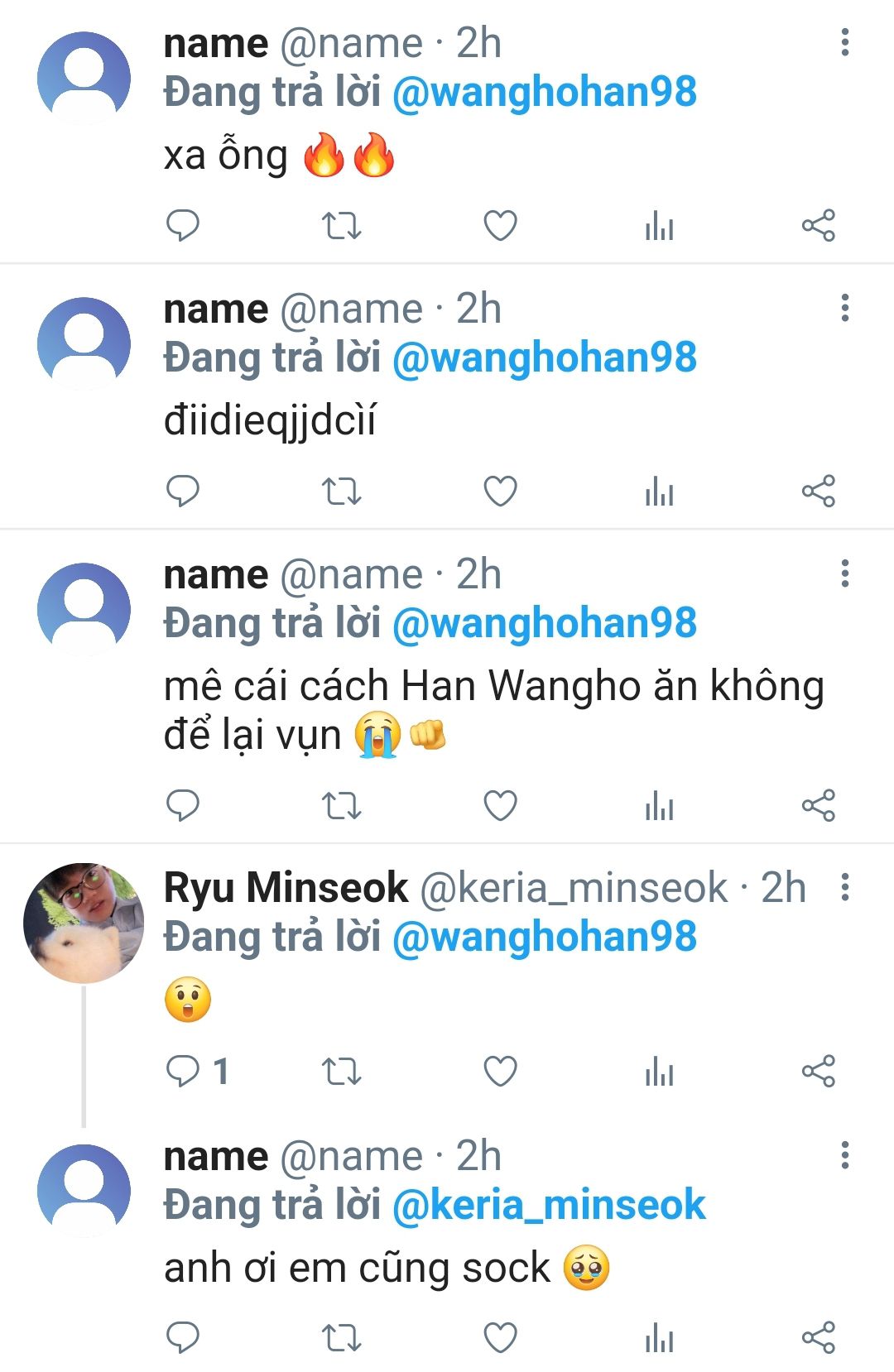View analytics for "mê cái cách" reply
The width and height of the screenshot is (894, 1372).
660,805
